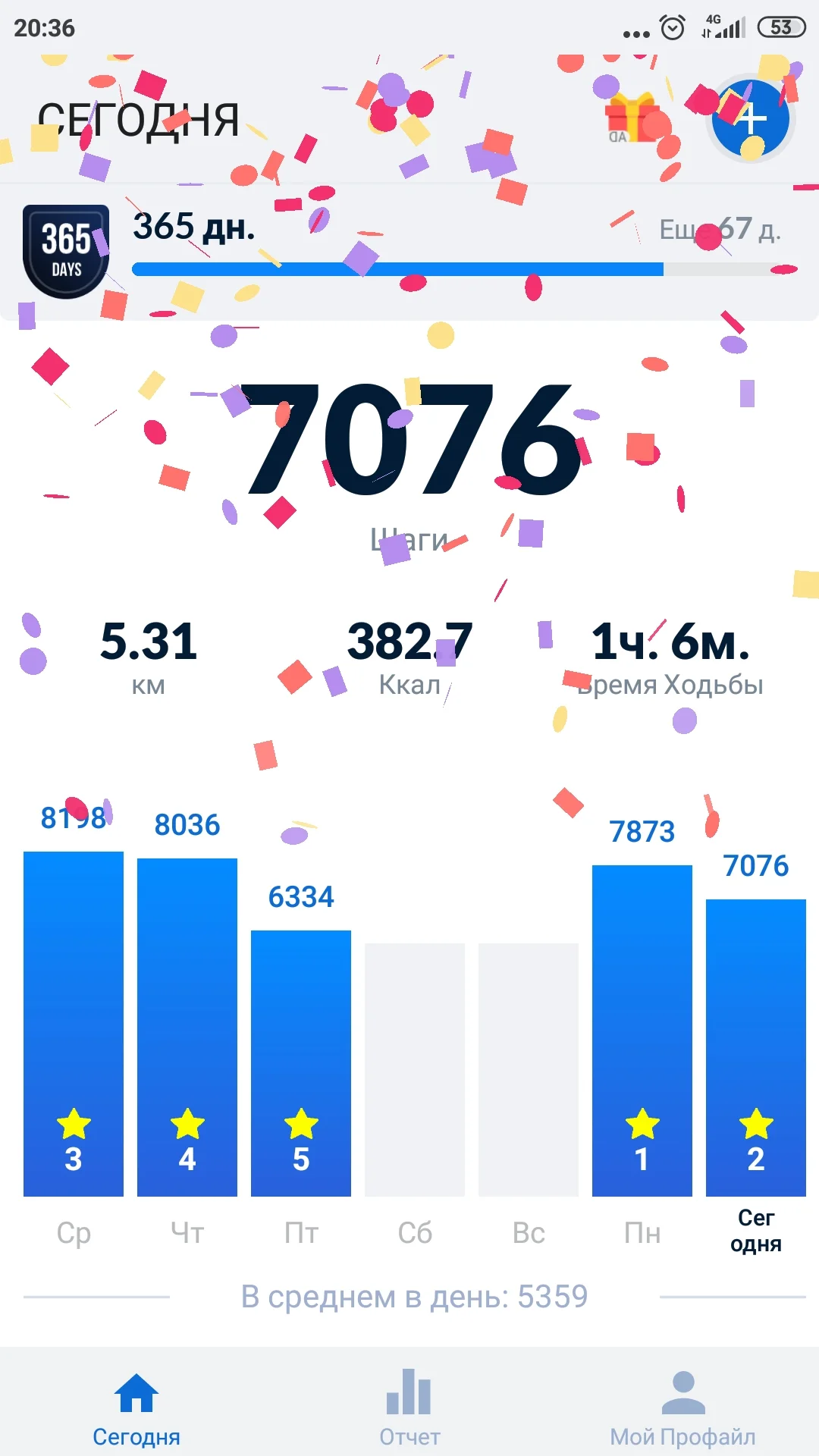Open today's bar with 7076 steps
819x1456 pixels.
(756, 1046)
